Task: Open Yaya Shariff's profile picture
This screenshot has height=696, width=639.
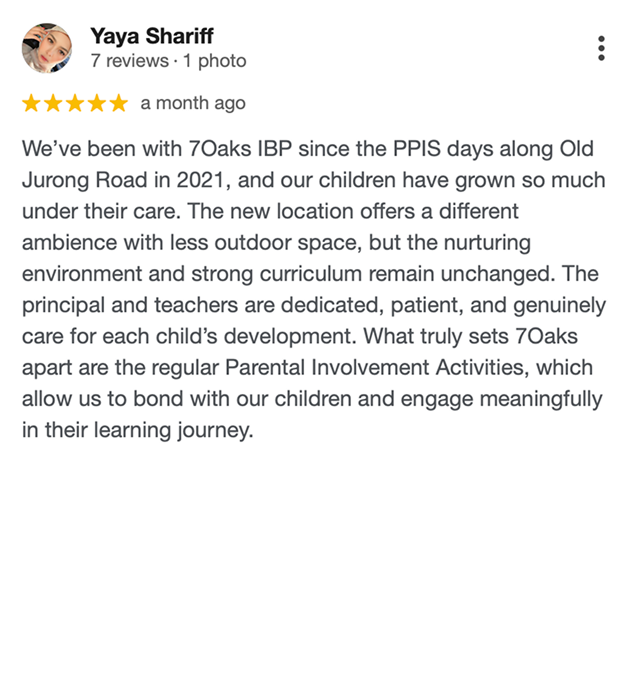Action: [47, 48]
